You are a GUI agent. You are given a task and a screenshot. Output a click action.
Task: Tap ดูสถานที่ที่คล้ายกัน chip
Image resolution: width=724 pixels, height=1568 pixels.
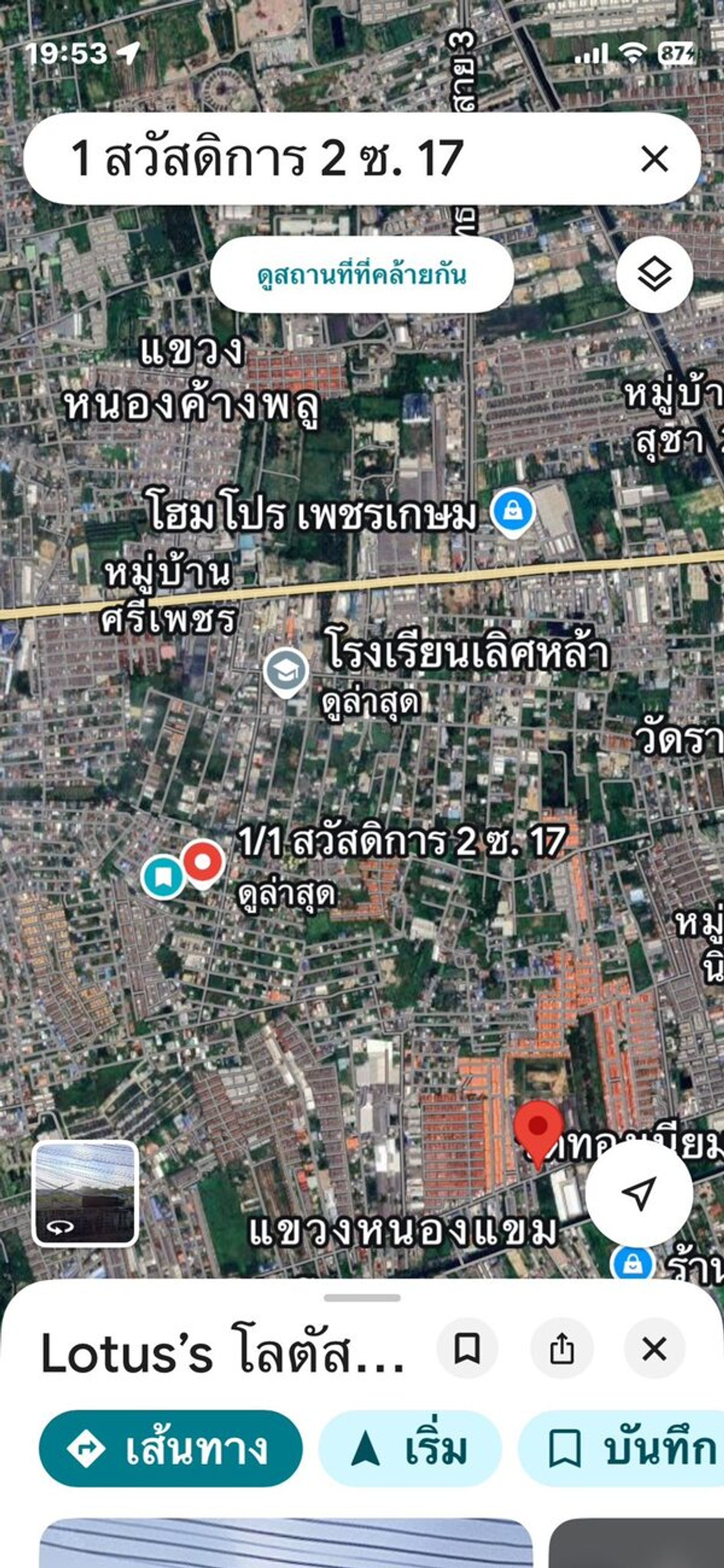pyautogui.click(x=362, y=275)
